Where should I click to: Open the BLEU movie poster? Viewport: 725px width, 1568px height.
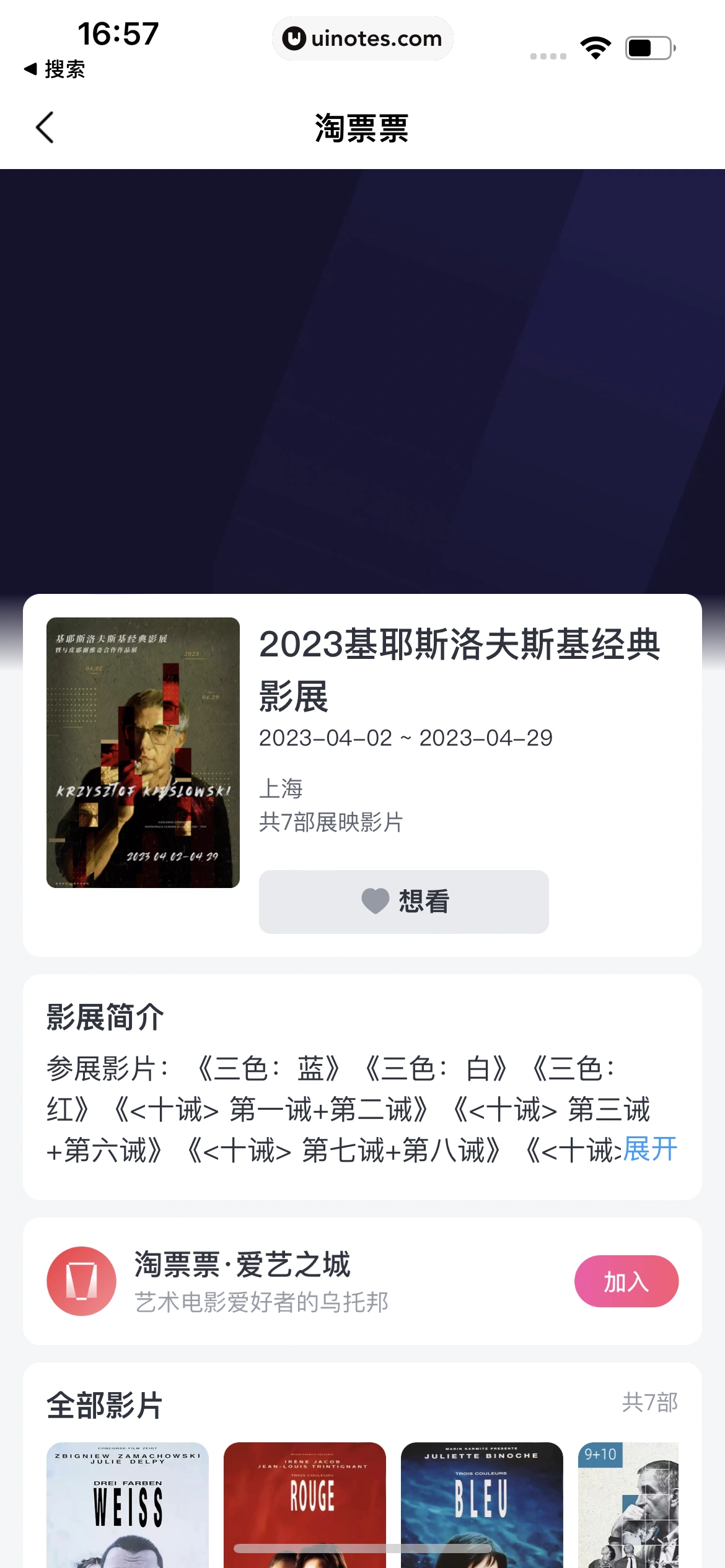[x=481, y=1505]
